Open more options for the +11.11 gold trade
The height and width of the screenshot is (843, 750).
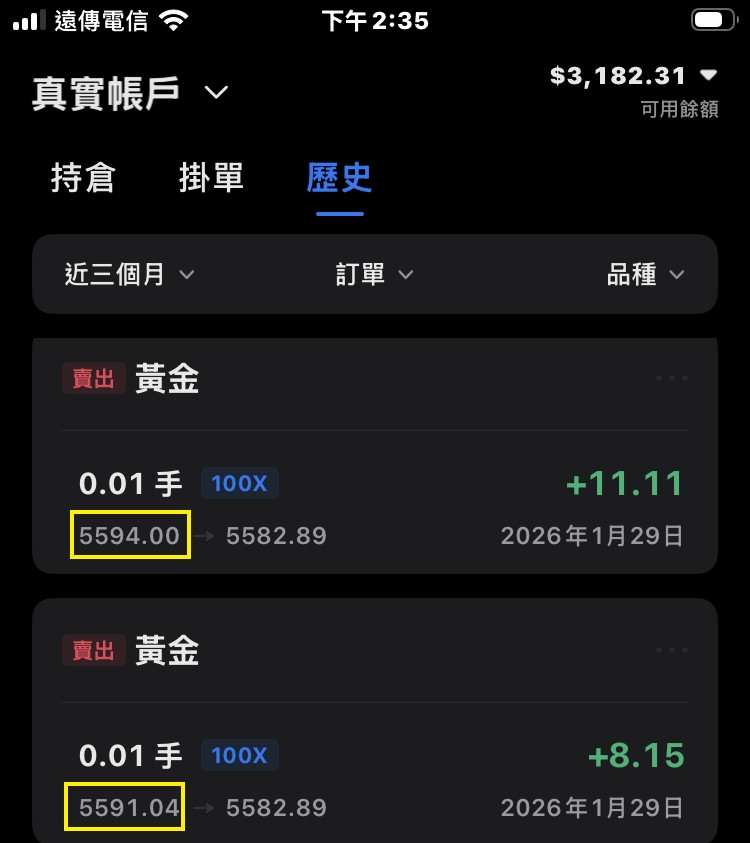click(x=671, y=379)
